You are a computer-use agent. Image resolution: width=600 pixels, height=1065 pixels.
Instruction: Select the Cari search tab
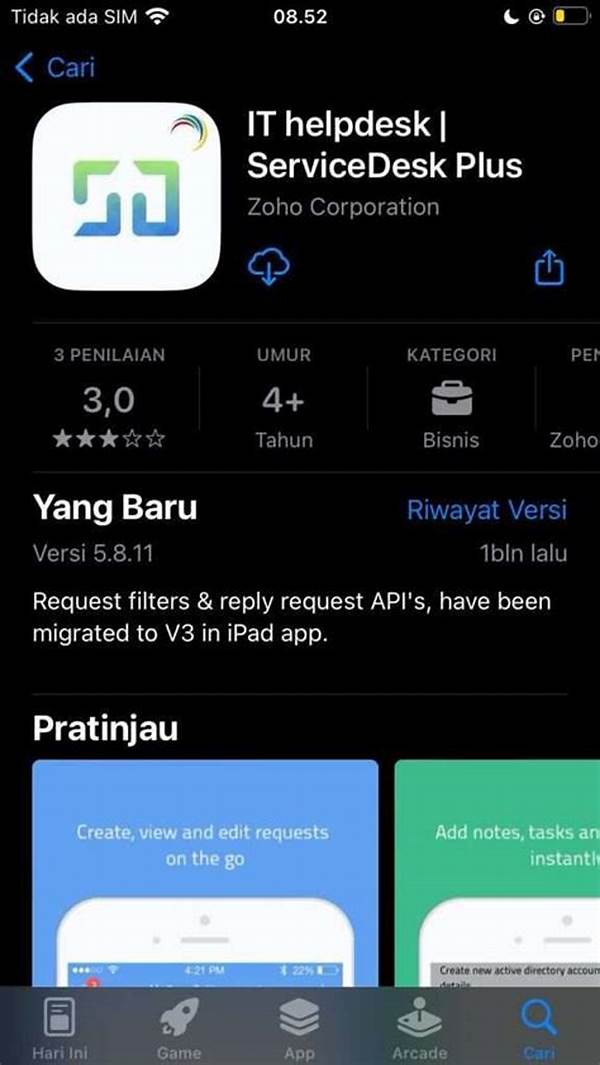(x=539, y=1028)
